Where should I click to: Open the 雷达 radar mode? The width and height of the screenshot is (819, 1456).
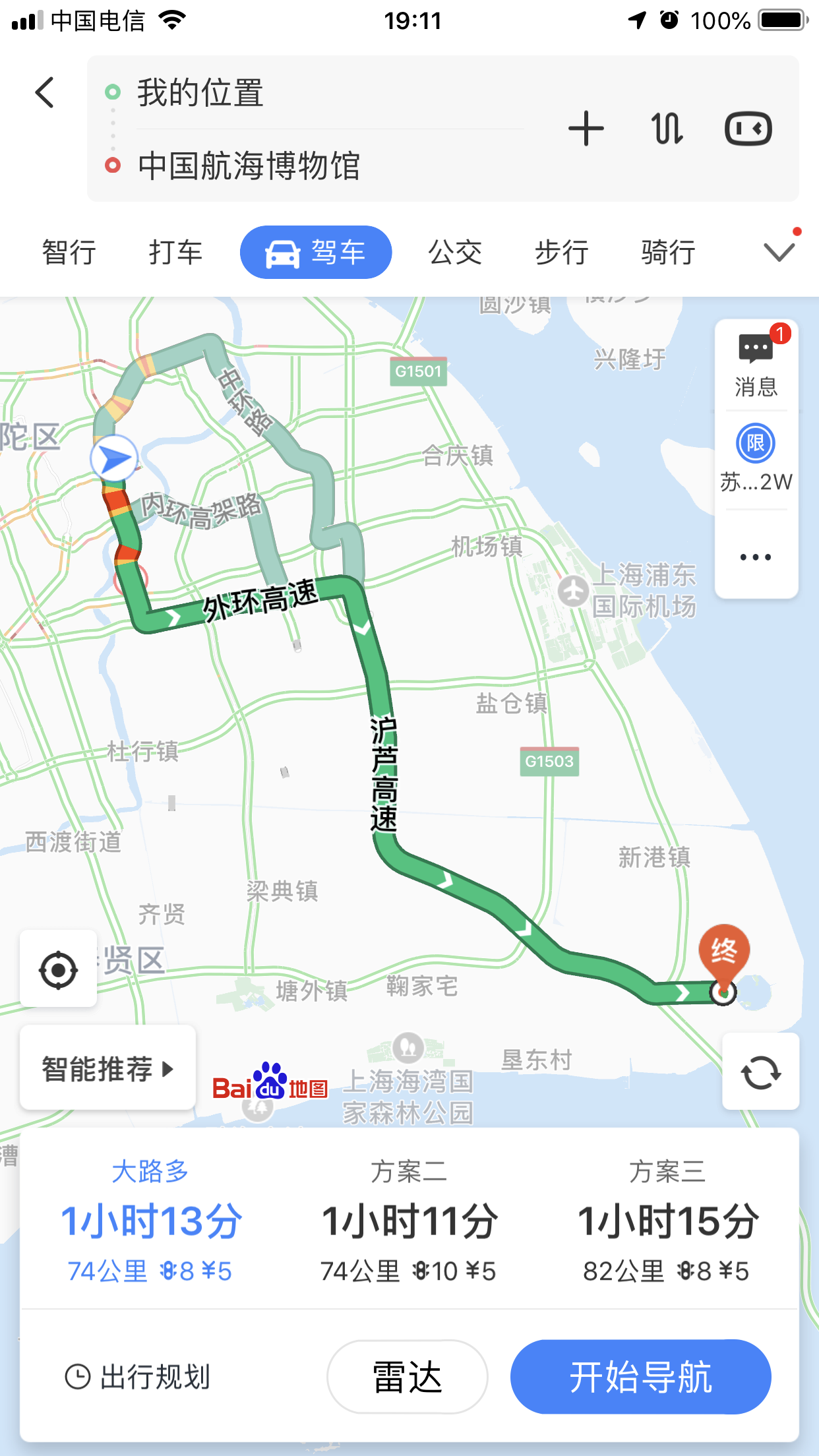(408, 1377)
